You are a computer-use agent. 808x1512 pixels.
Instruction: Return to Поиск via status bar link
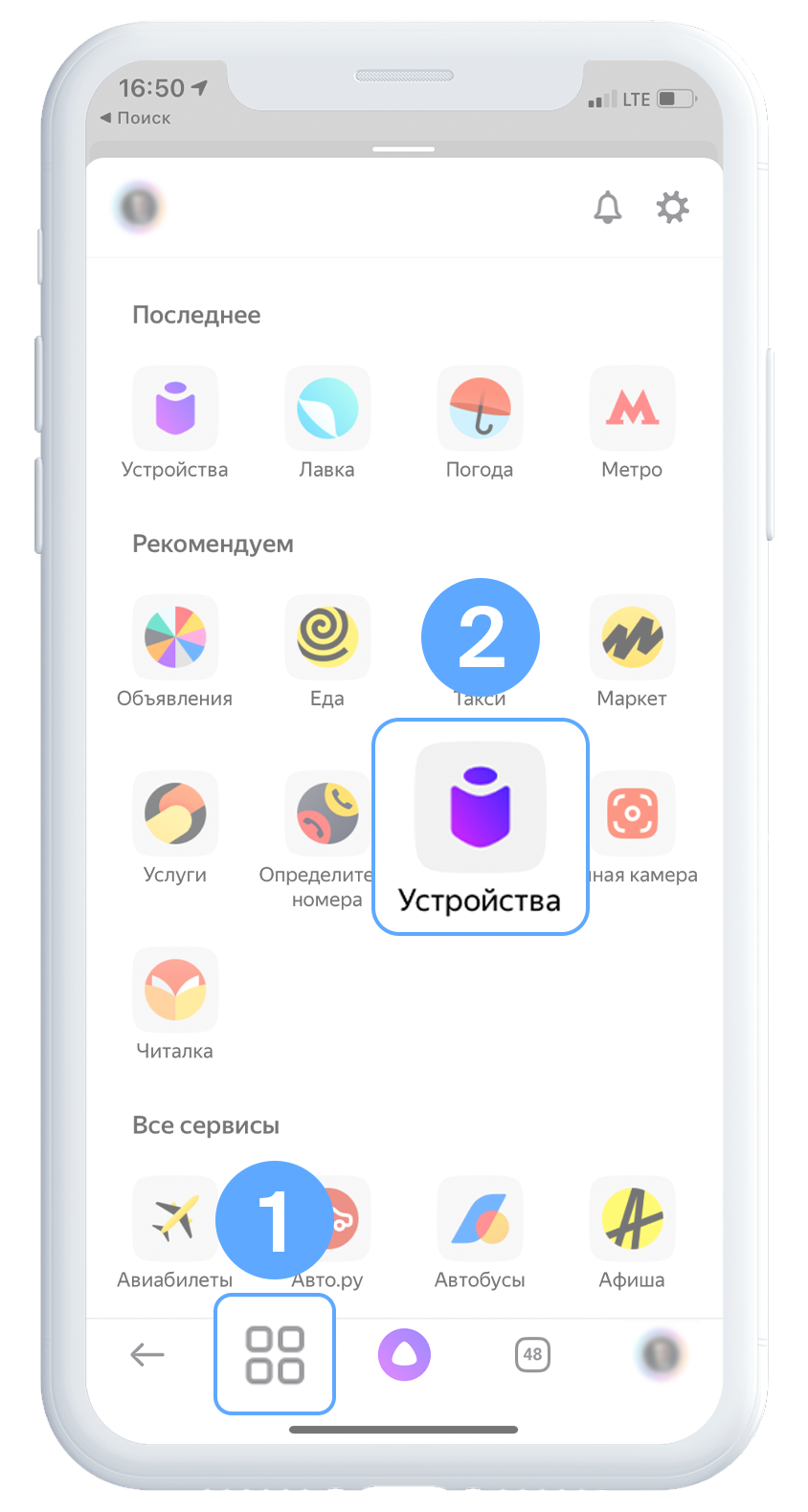coord(135,118)
